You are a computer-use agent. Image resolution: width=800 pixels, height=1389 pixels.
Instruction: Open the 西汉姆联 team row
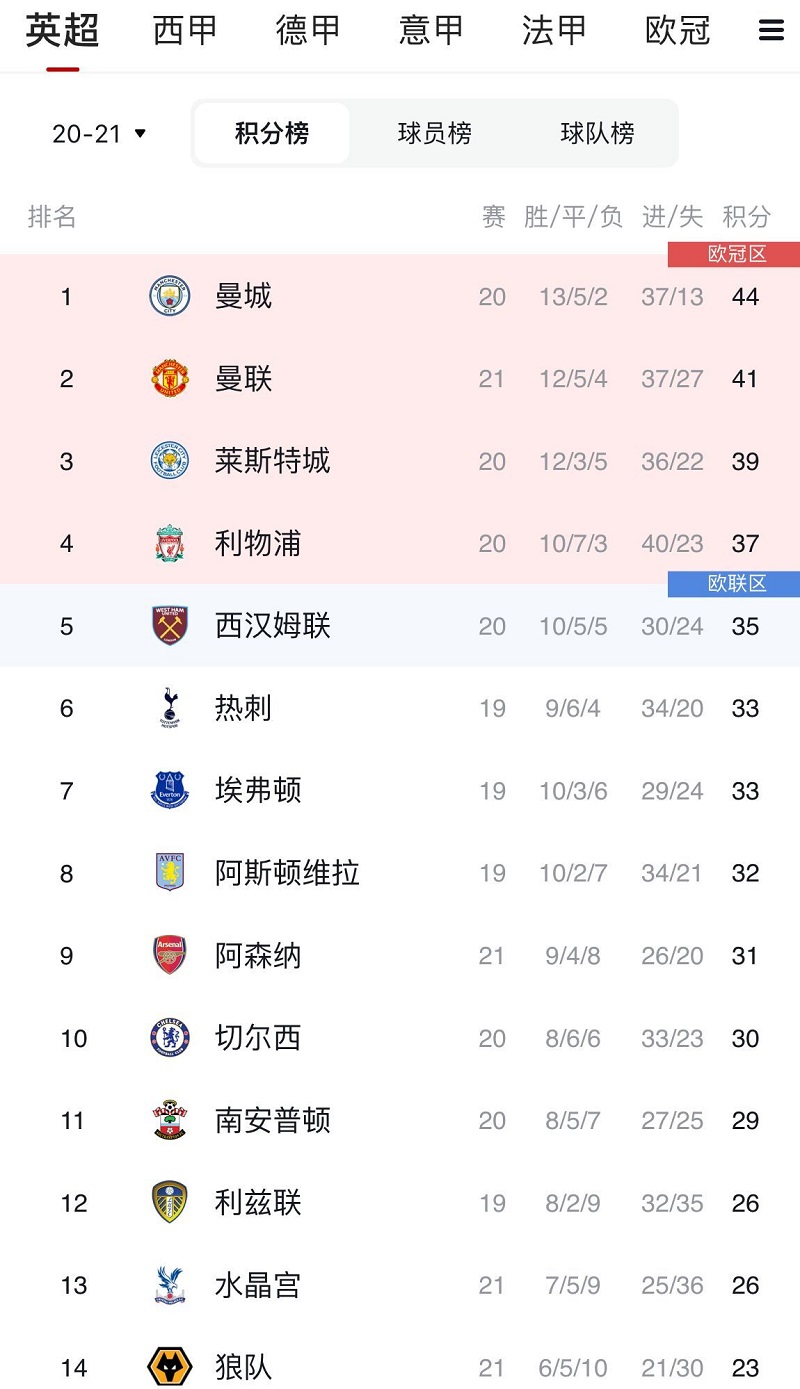(400, 626)
